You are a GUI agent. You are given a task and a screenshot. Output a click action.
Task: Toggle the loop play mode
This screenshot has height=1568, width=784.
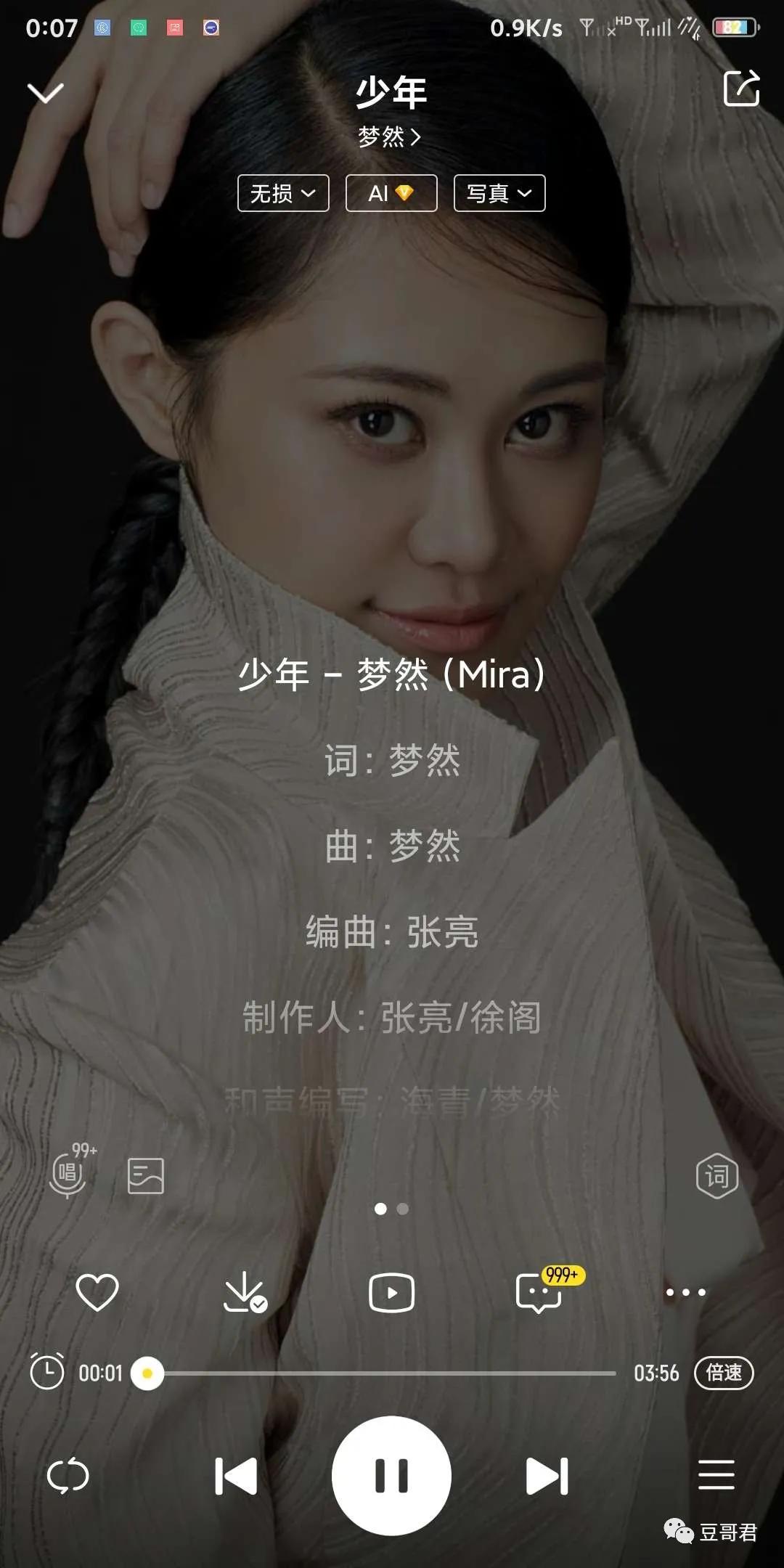click(68, 1477)
